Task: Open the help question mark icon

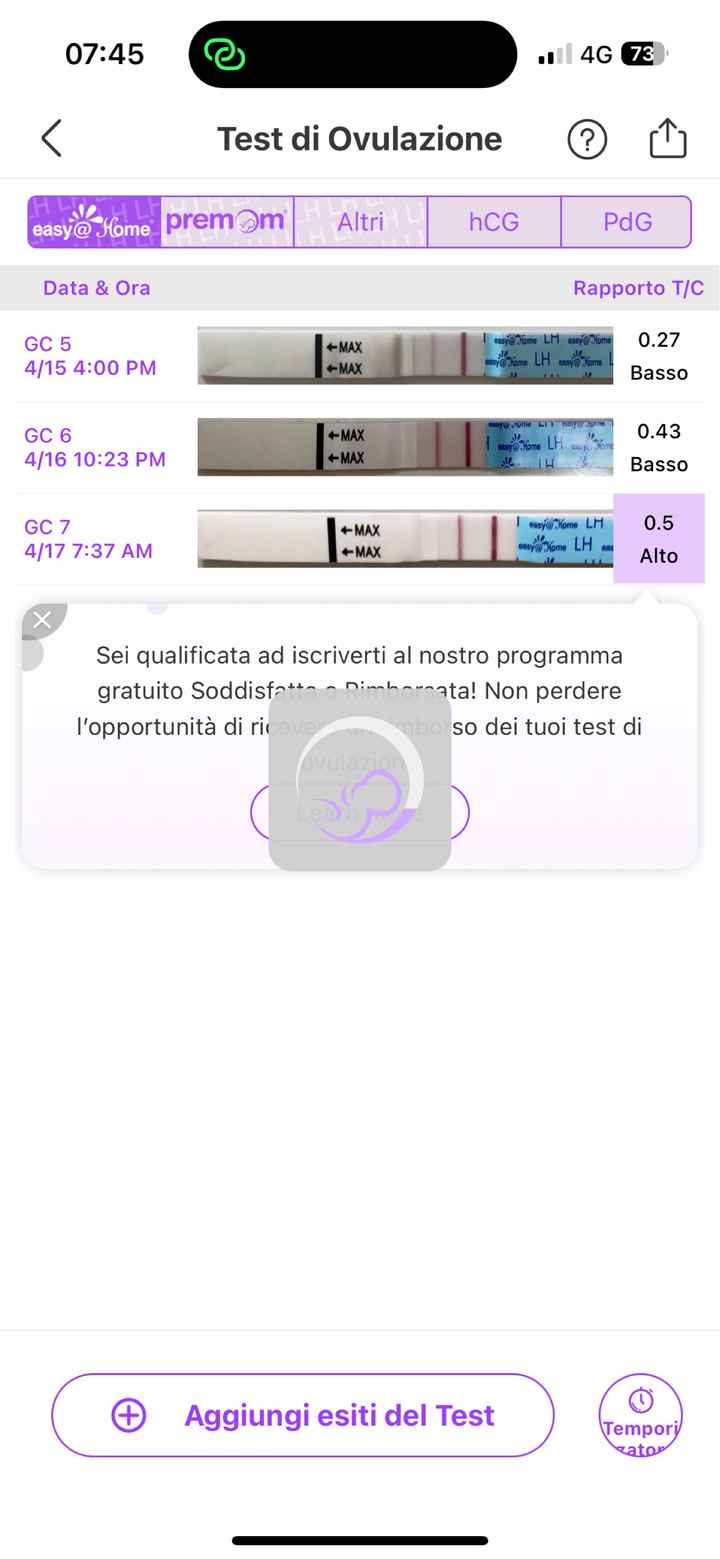Action: pyautogui.click(x=588, y=138)
